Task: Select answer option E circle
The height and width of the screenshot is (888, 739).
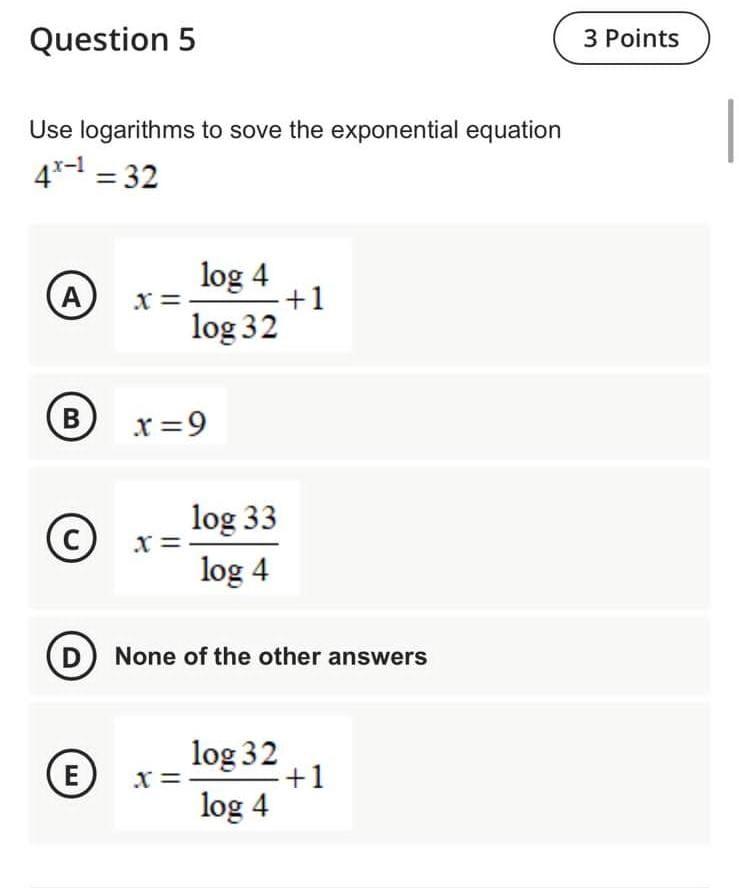Action: 71,775
